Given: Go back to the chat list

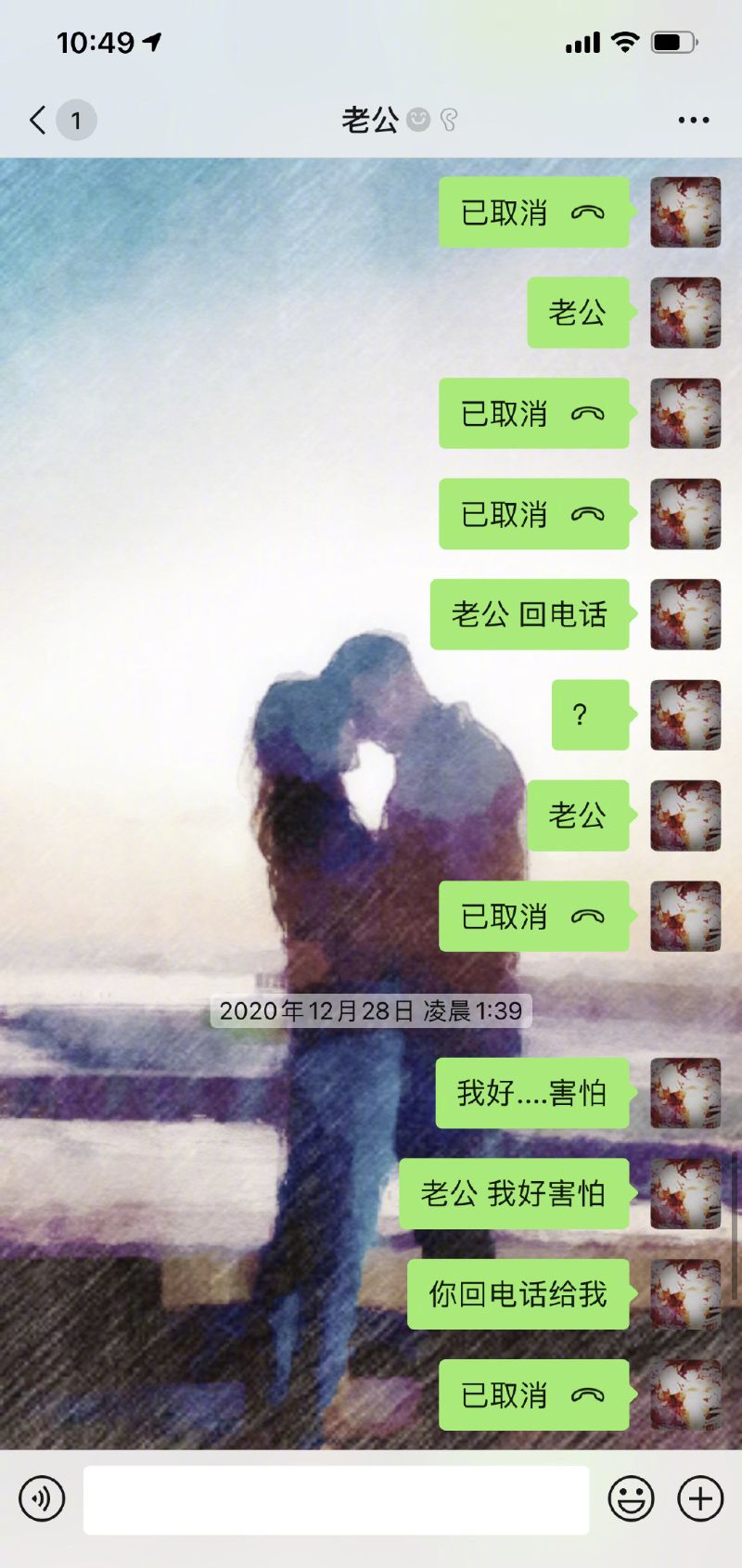Looking at the screenshot, I should tap(39, 120).
